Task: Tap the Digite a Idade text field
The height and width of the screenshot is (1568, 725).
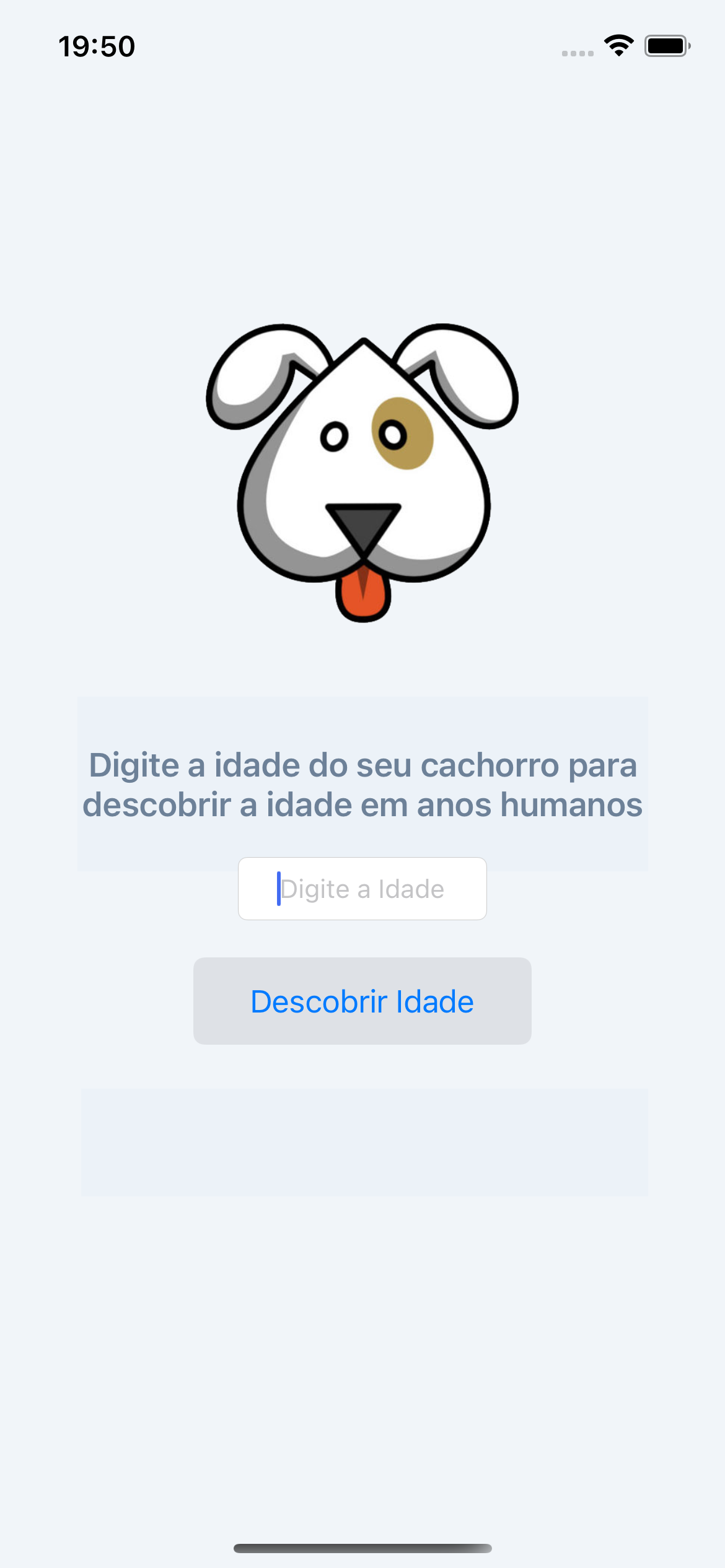Action: [x=362, y=889]
